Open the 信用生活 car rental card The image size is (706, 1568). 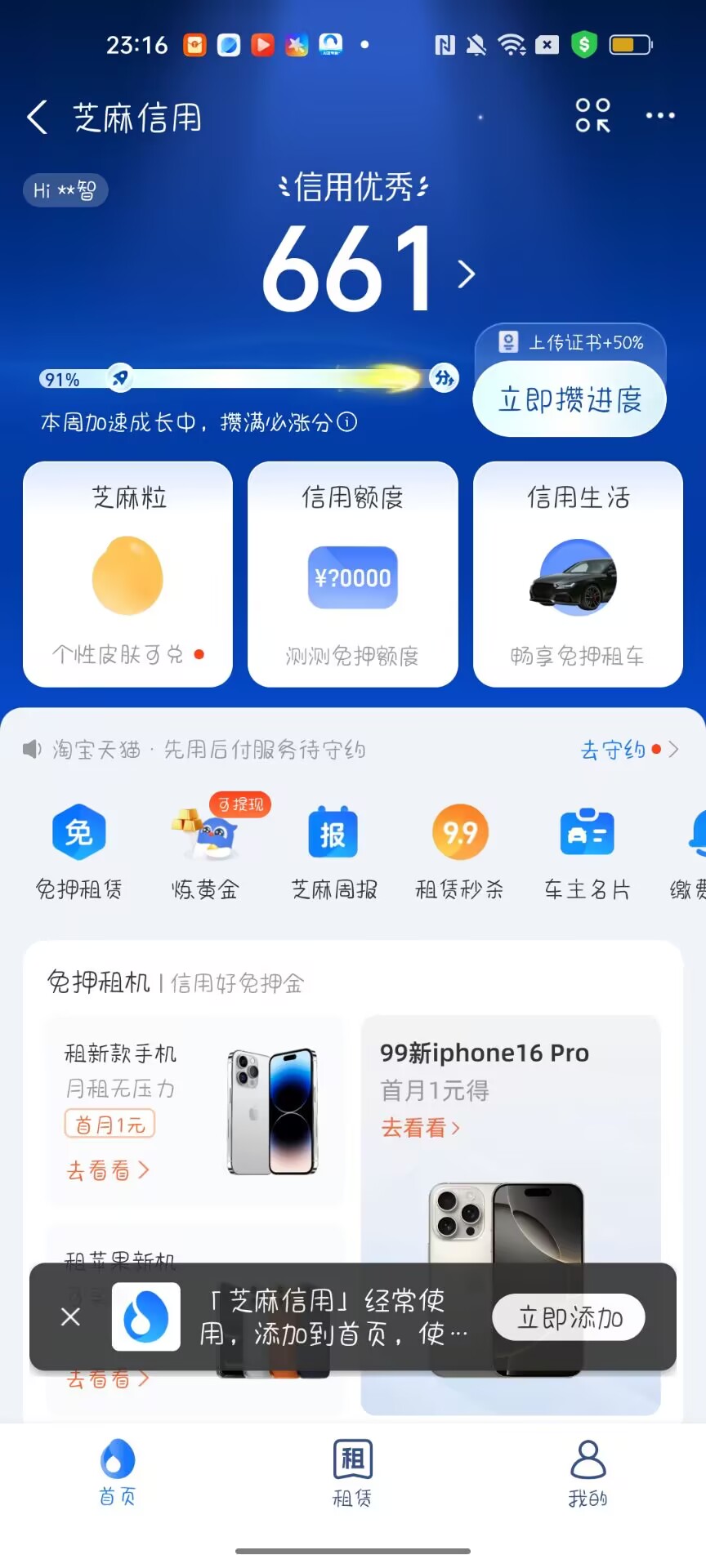point(578,574)
